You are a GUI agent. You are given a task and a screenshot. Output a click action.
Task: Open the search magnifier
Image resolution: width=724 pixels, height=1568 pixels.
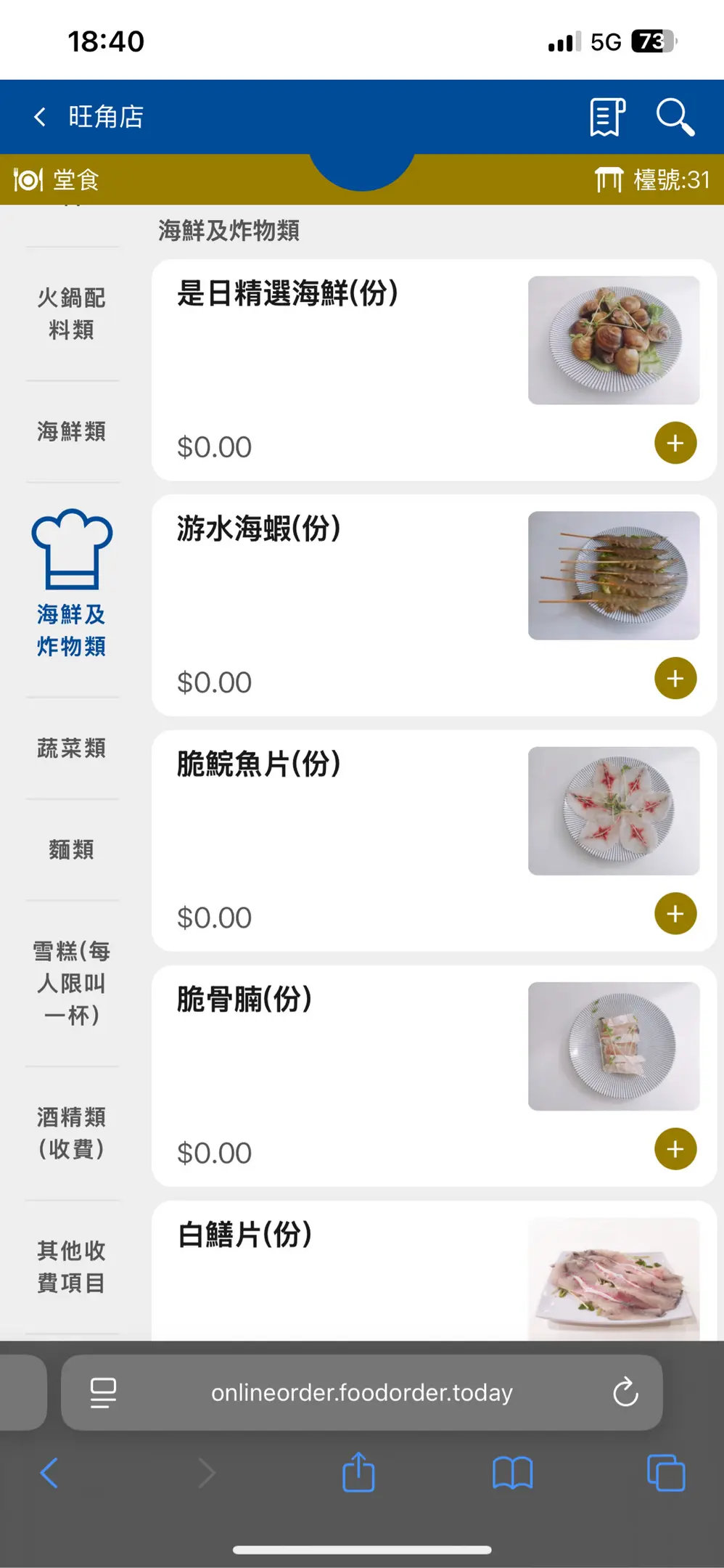[675, 117]
